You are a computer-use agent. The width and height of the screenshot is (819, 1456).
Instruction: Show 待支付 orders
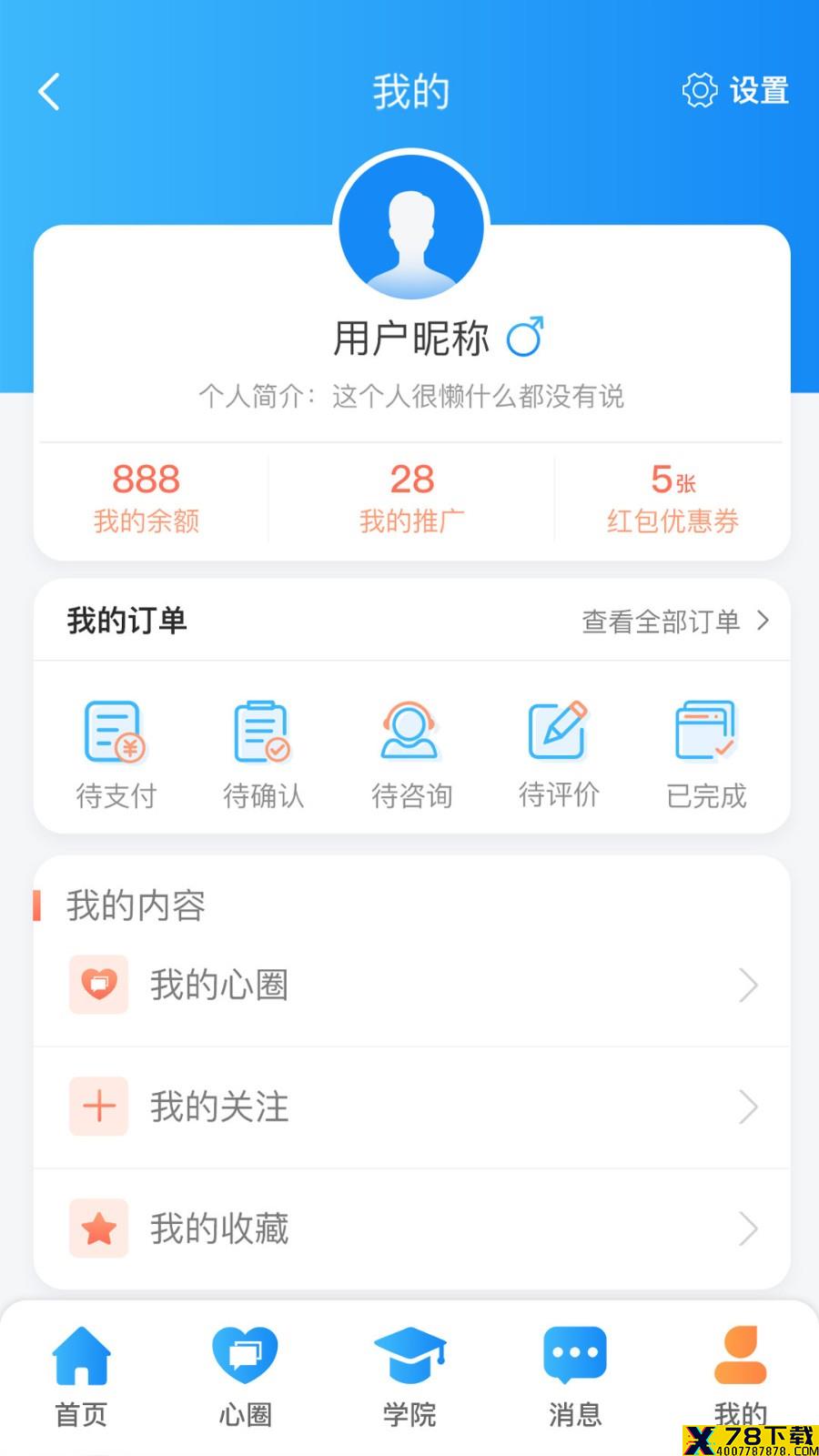tap(116, 755)
